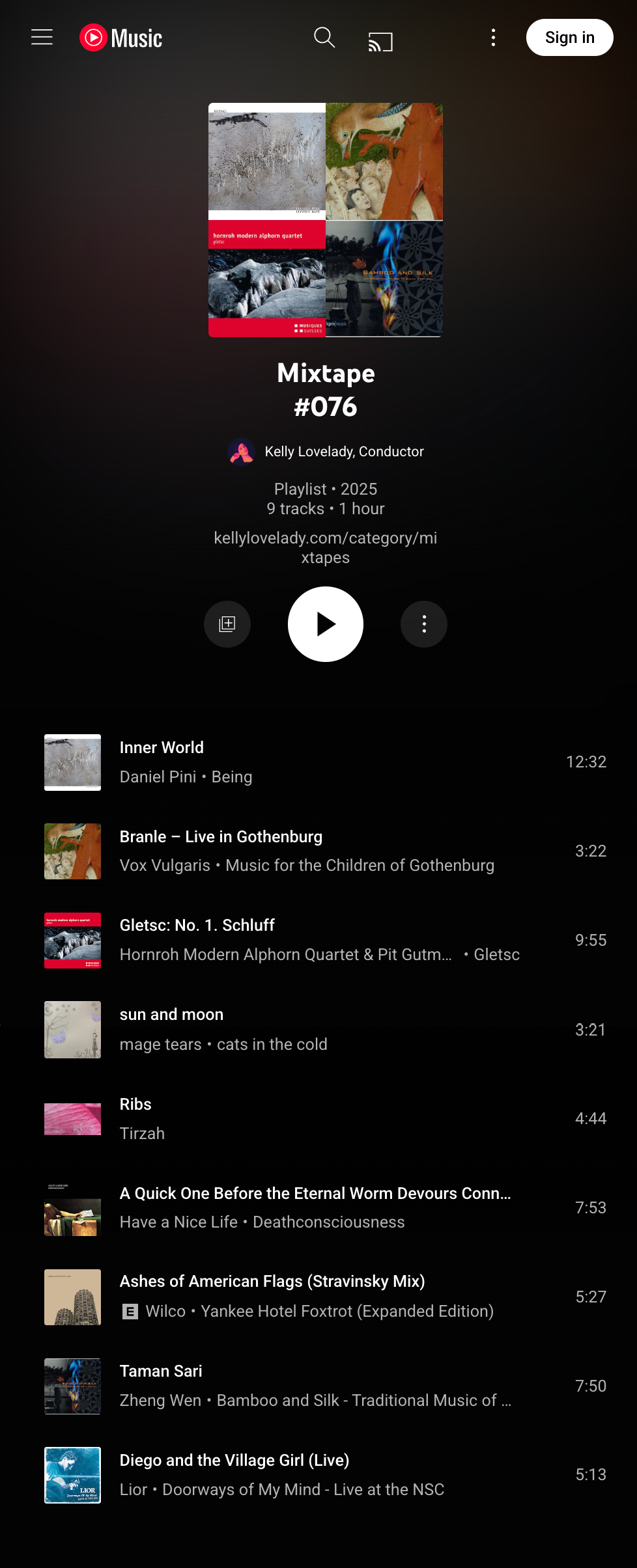Screen dimensions: 637x1568
Task: Open the search icon
Action: [x=324, y=38]
